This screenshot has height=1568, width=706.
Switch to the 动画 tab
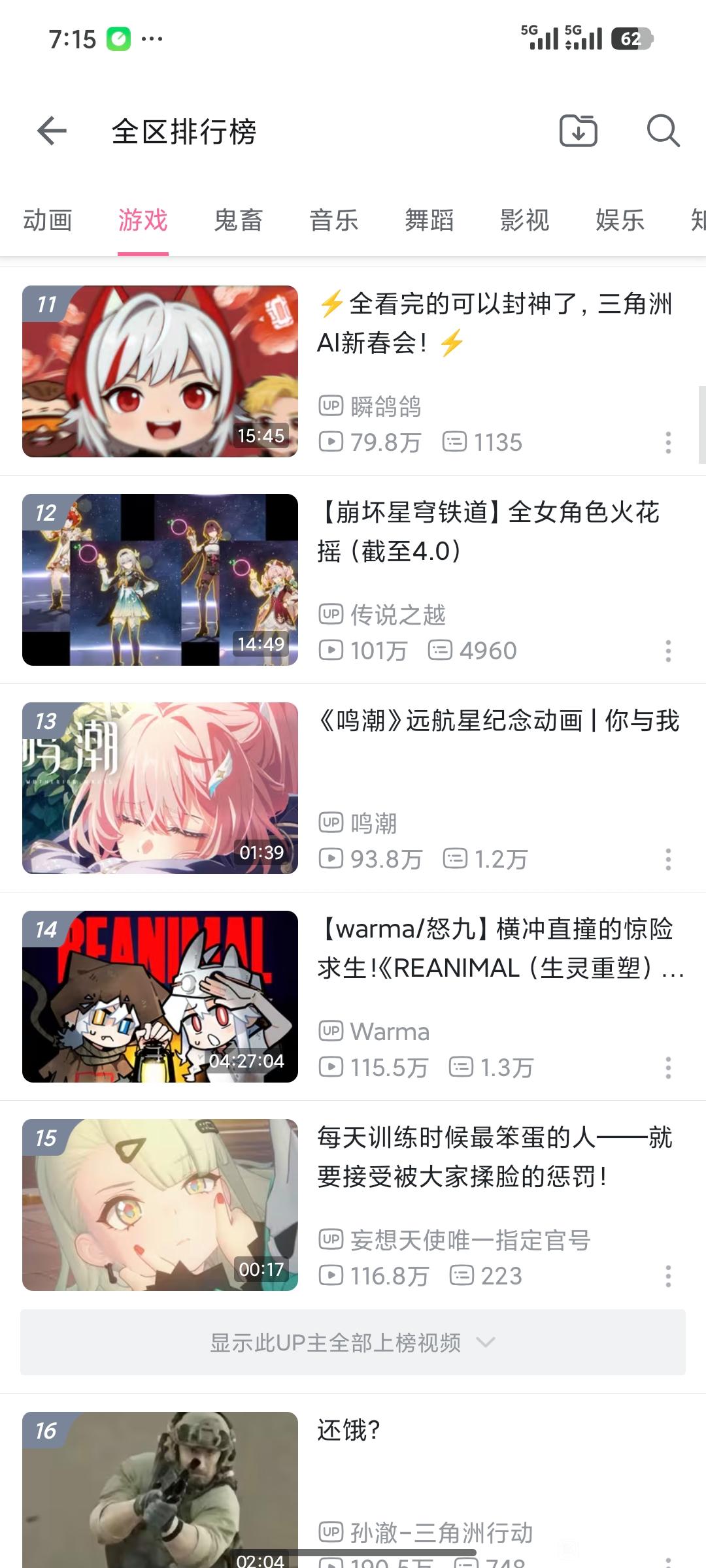coord(48,221)
